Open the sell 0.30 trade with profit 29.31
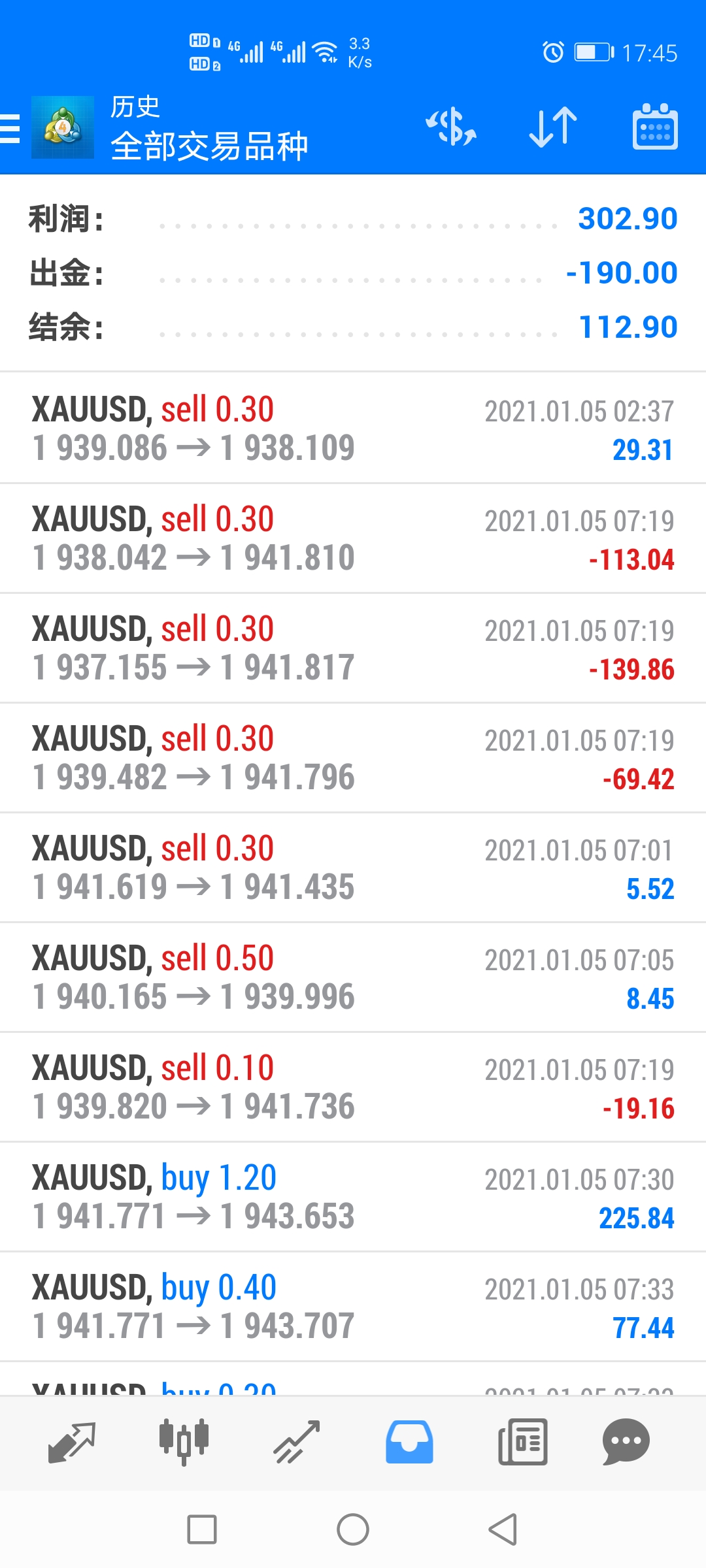 coord(353,429)
